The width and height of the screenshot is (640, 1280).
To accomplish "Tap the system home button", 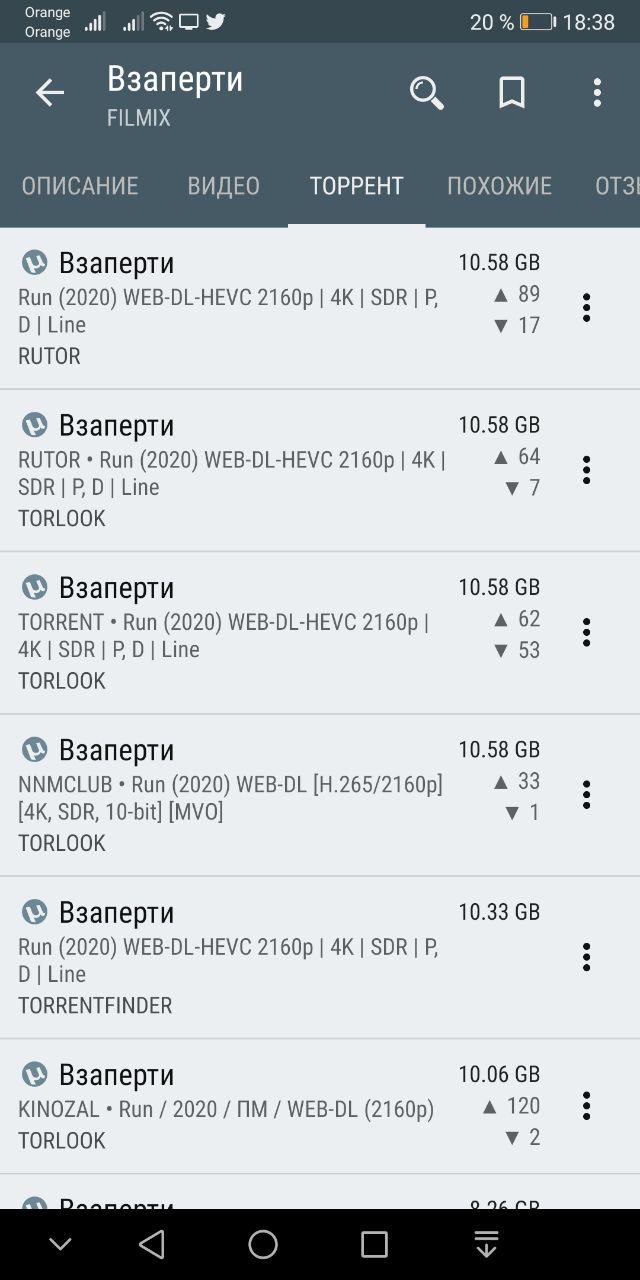I will coord(263,1244).
